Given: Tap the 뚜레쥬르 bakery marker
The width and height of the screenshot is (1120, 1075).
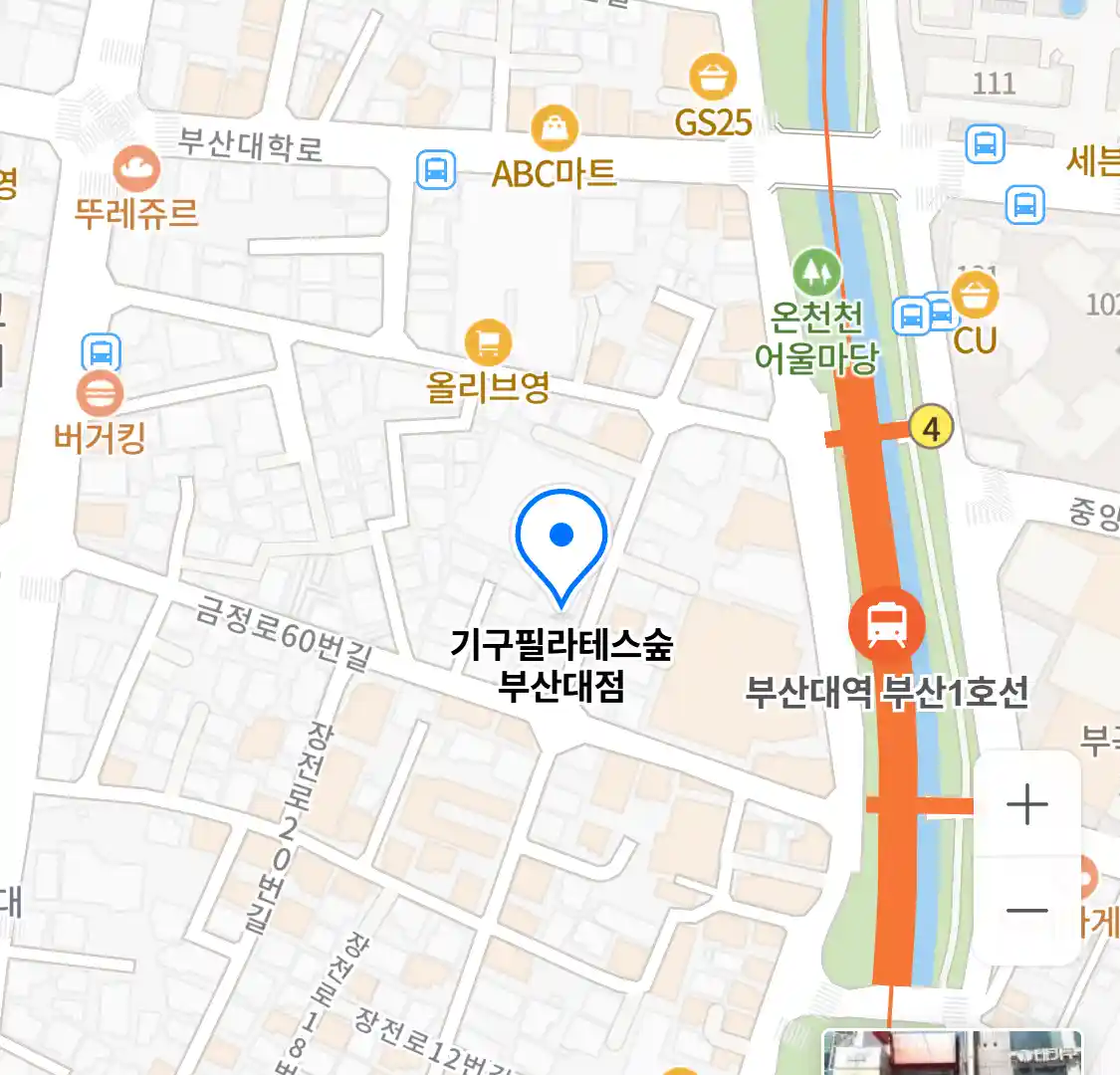Looking at the screenshot, I should coord(136,169).
